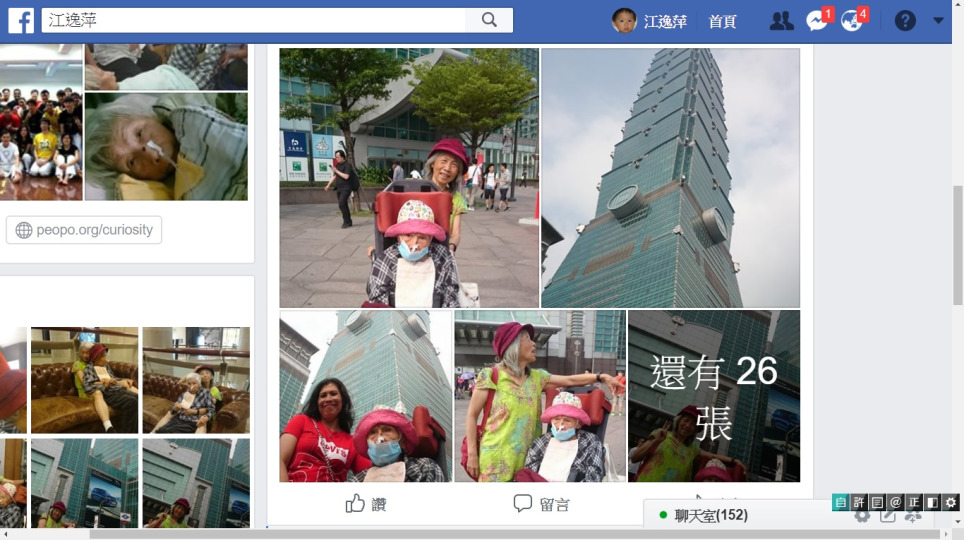Open notifications globe icon
The width and height of the screenshot is (964, 540).
click(x=852, y=21)
